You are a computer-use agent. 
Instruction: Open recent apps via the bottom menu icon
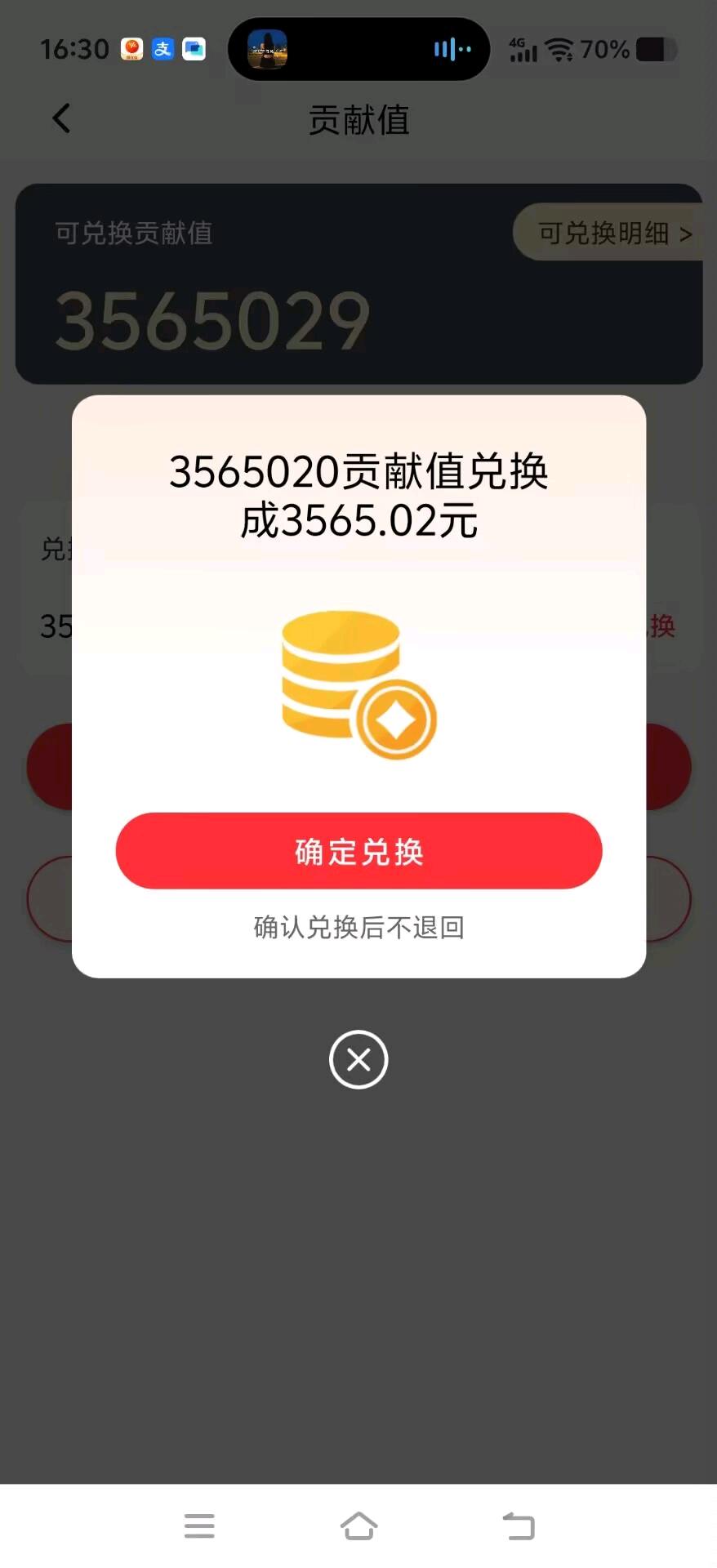click(198, 1526)
